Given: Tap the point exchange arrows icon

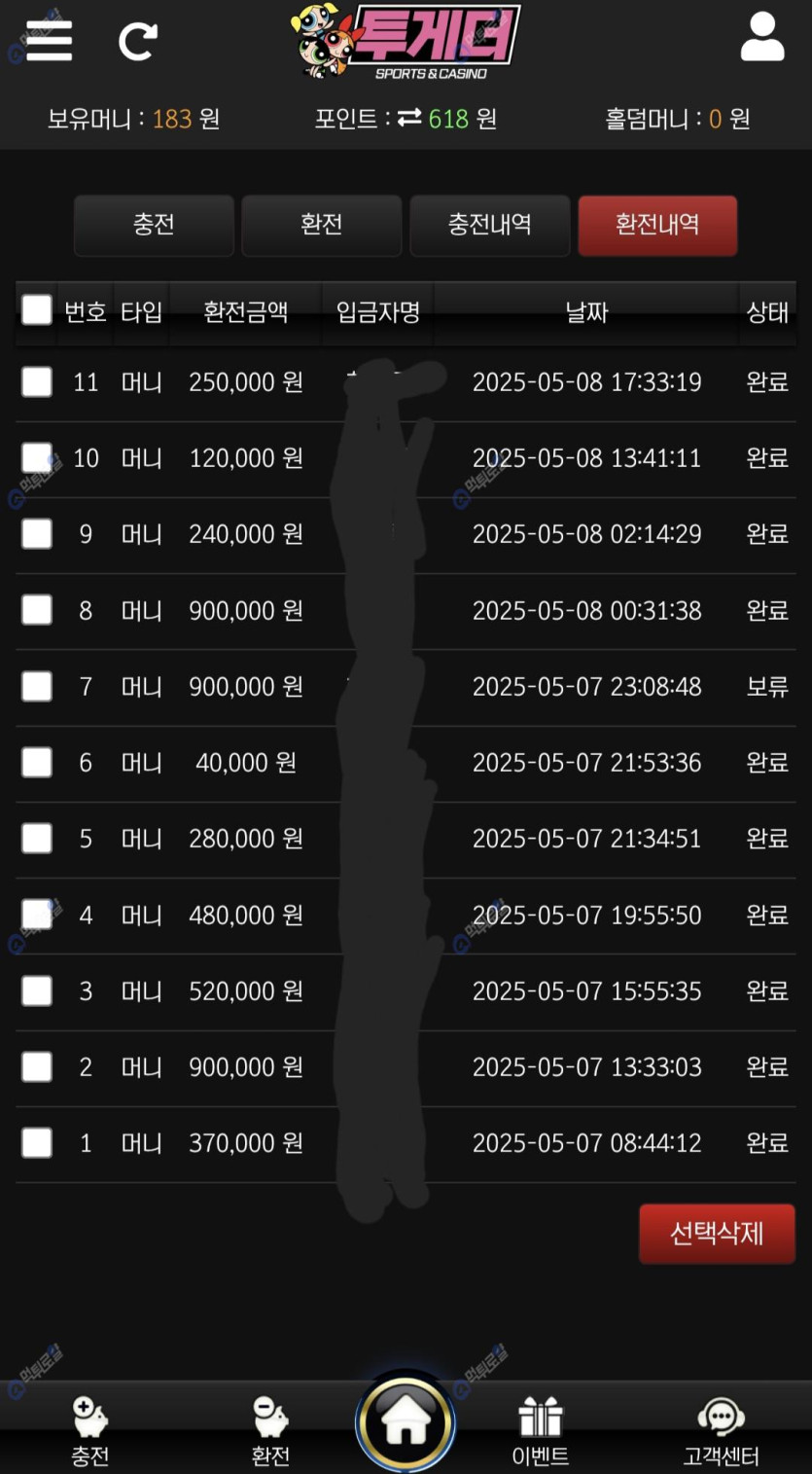Looking at the screenshot, I should (409, 118).
